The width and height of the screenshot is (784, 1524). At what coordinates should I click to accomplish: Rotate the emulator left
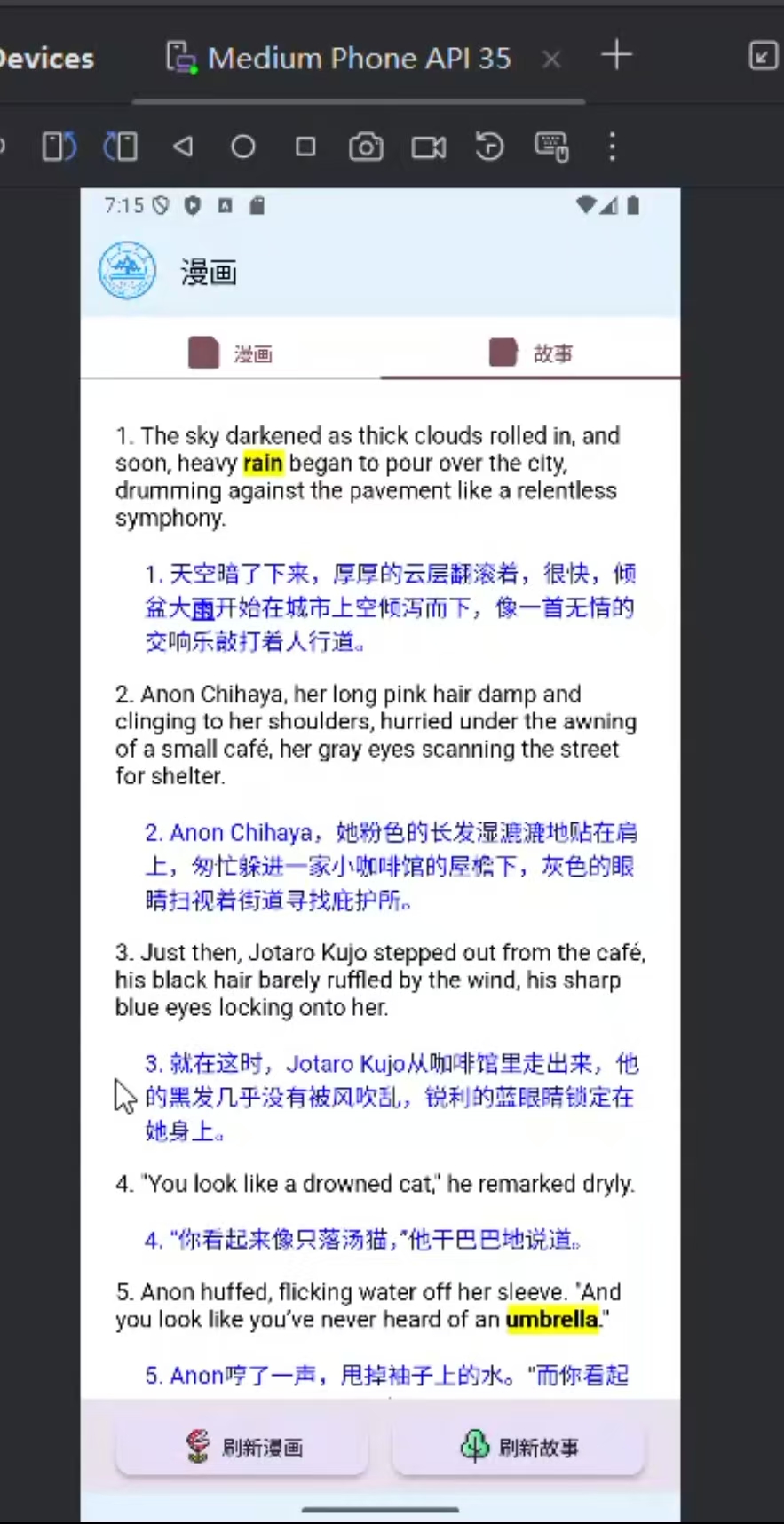(59, 147)
